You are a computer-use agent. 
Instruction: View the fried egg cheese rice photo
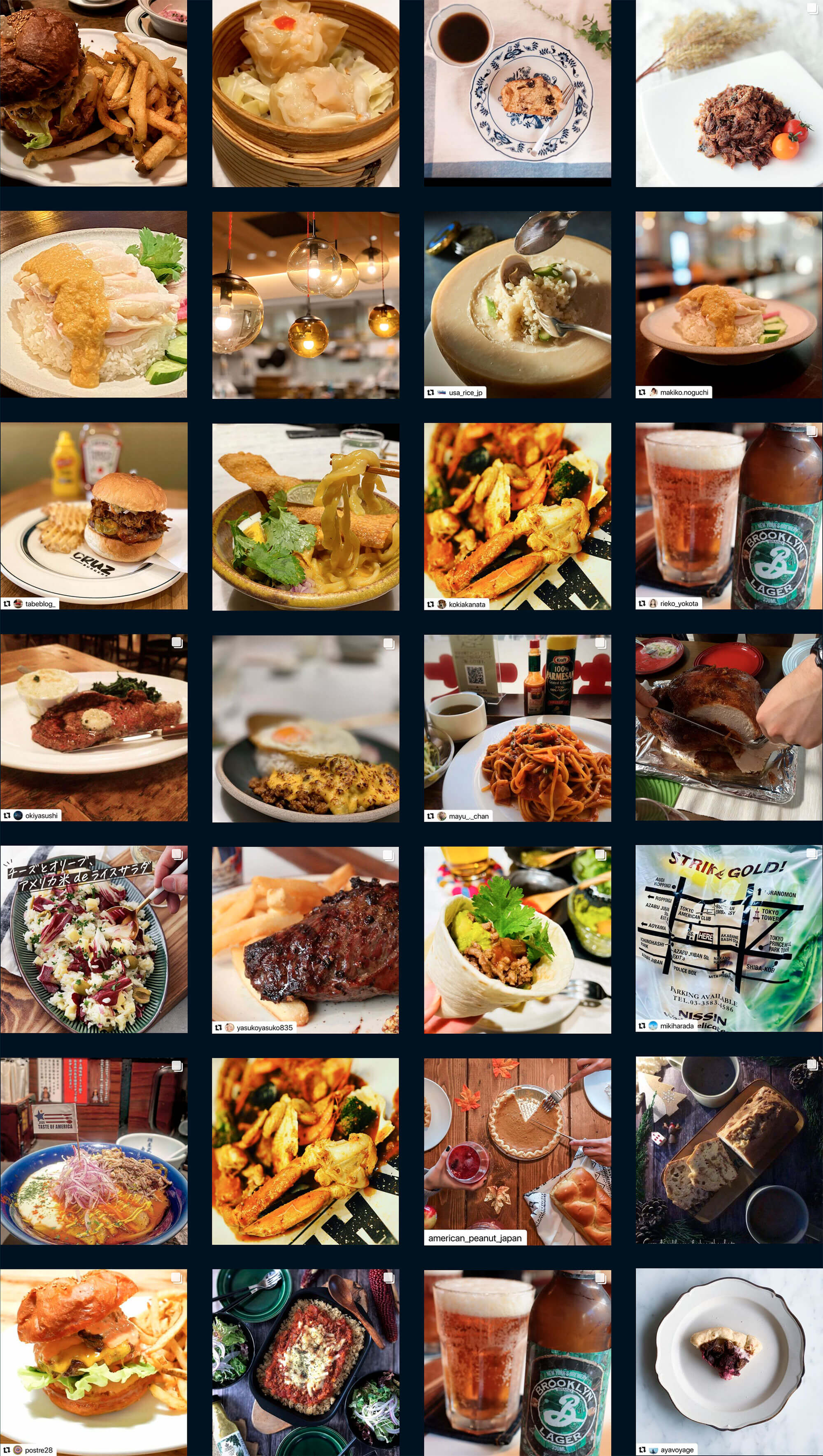[305, 728]
